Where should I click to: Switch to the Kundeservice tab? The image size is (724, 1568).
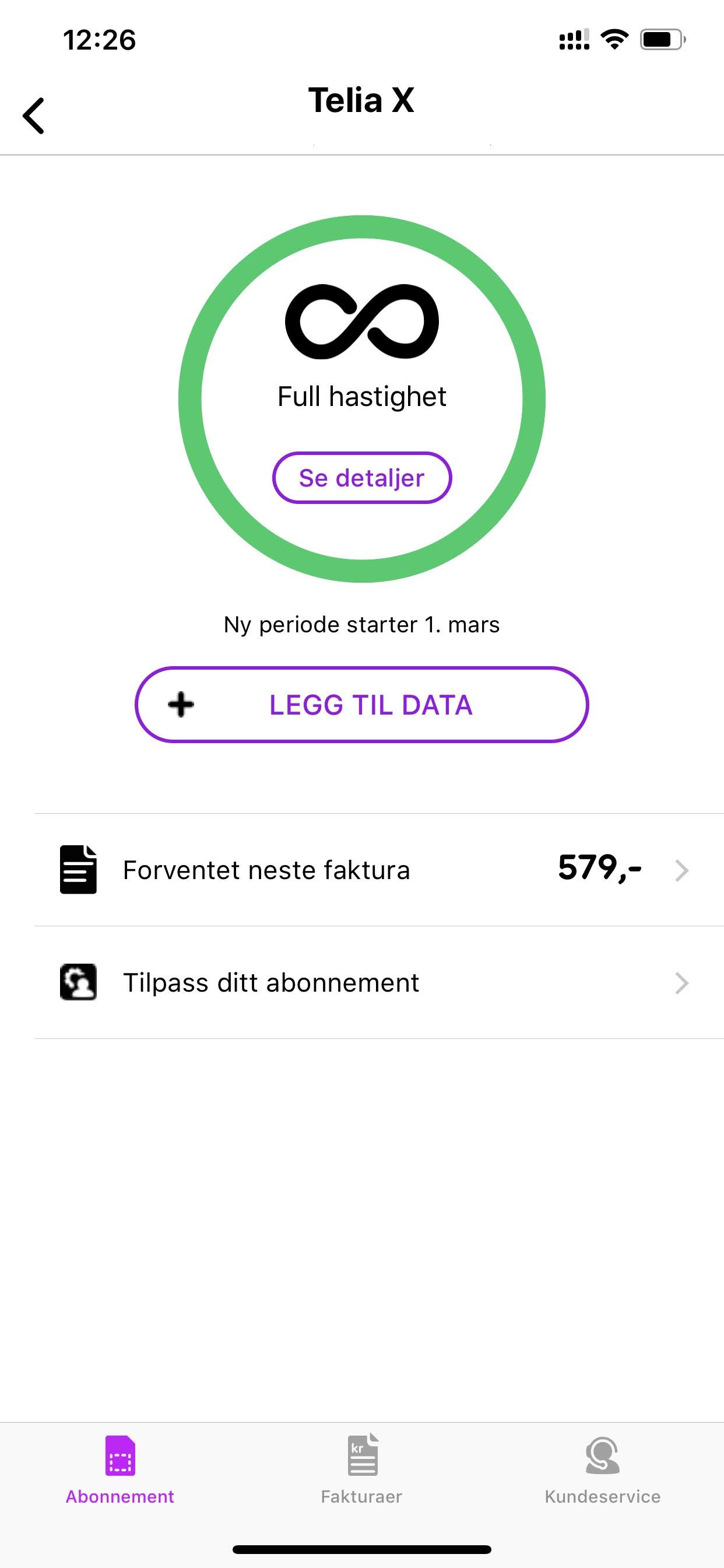click(603, 1469)
